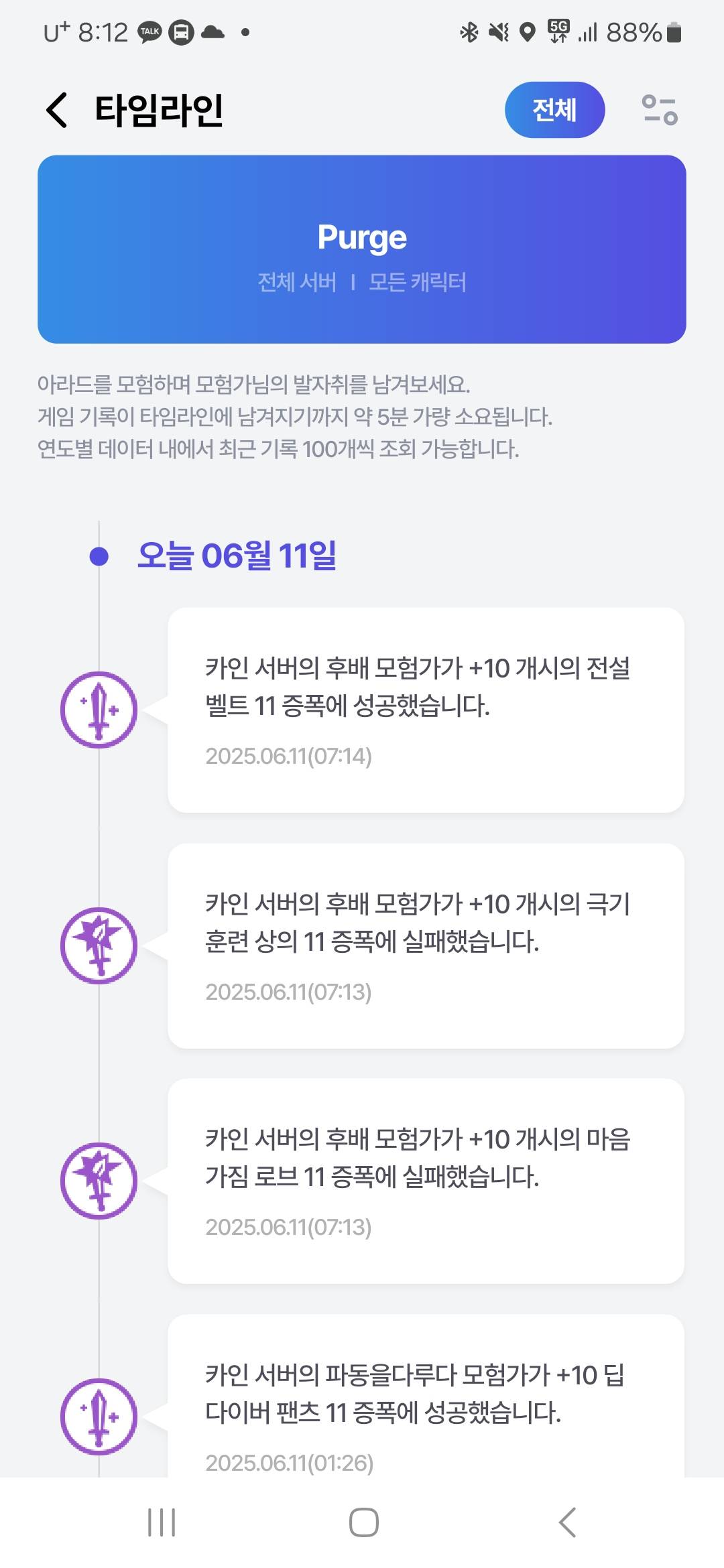Go back using the app bar arrow
Image resolution: width=724 pixels, height=1568 pixels.
[x=57, y=110]
